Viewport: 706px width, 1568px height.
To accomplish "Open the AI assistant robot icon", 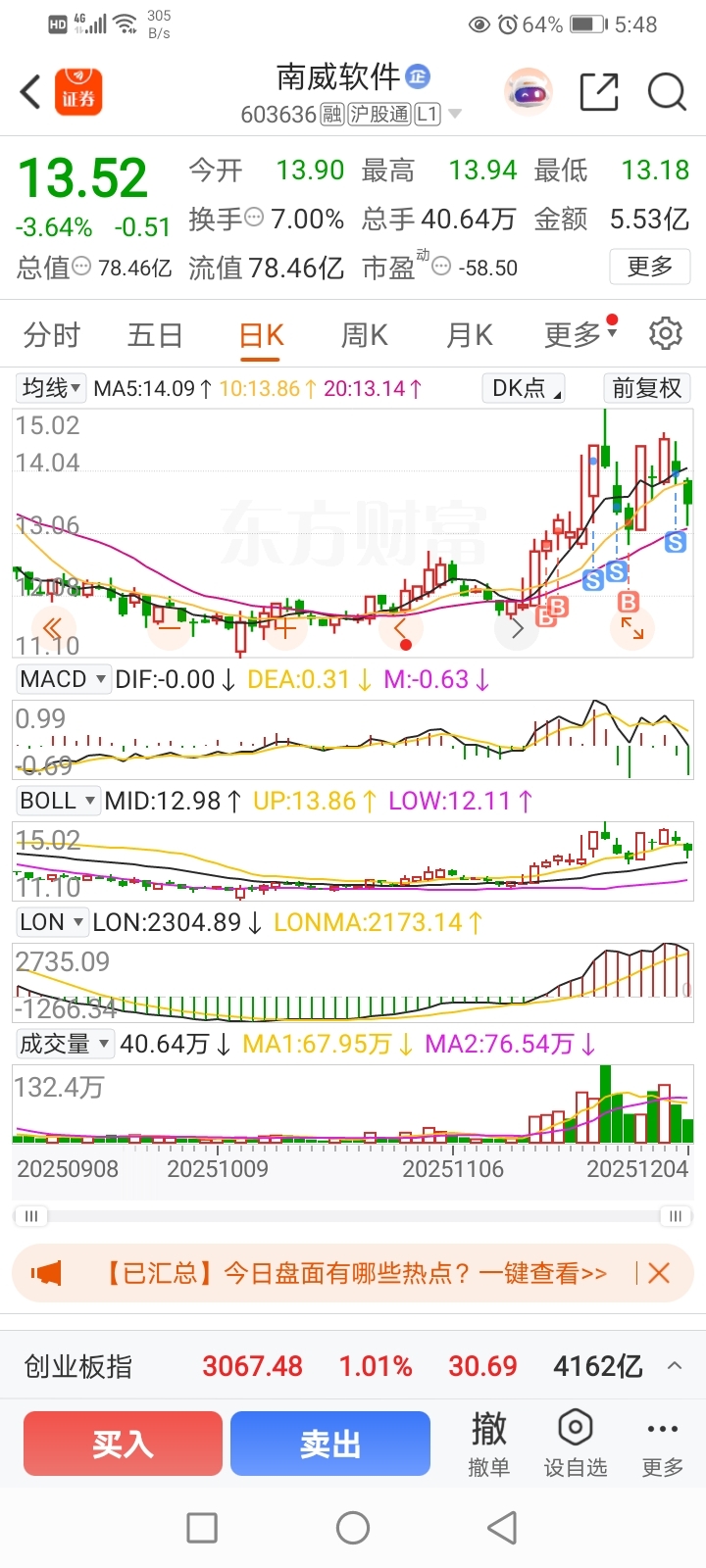I will [x=529, y=93].
